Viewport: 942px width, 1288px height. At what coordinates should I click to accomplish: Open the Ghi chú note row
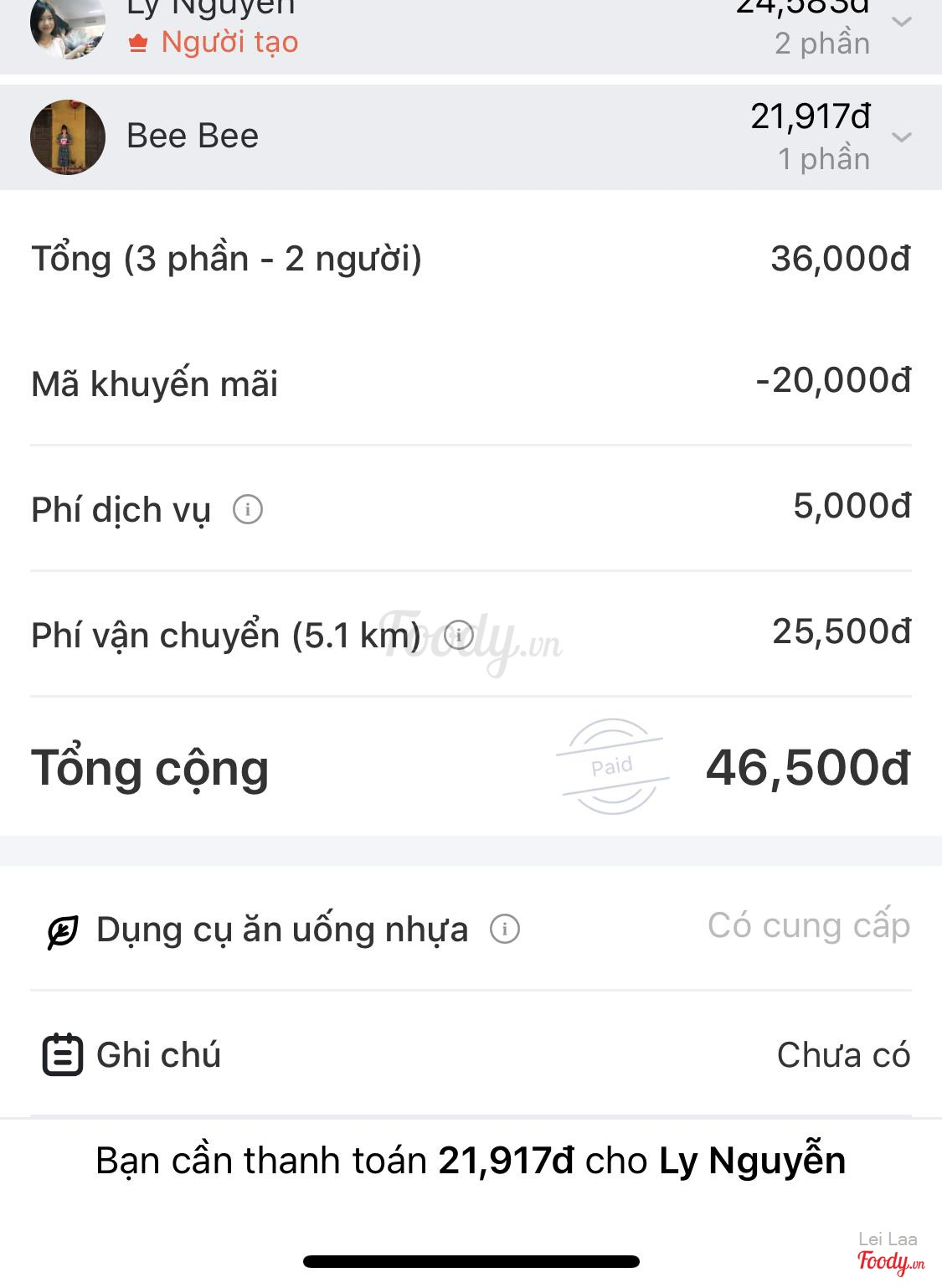[471, 1054]
